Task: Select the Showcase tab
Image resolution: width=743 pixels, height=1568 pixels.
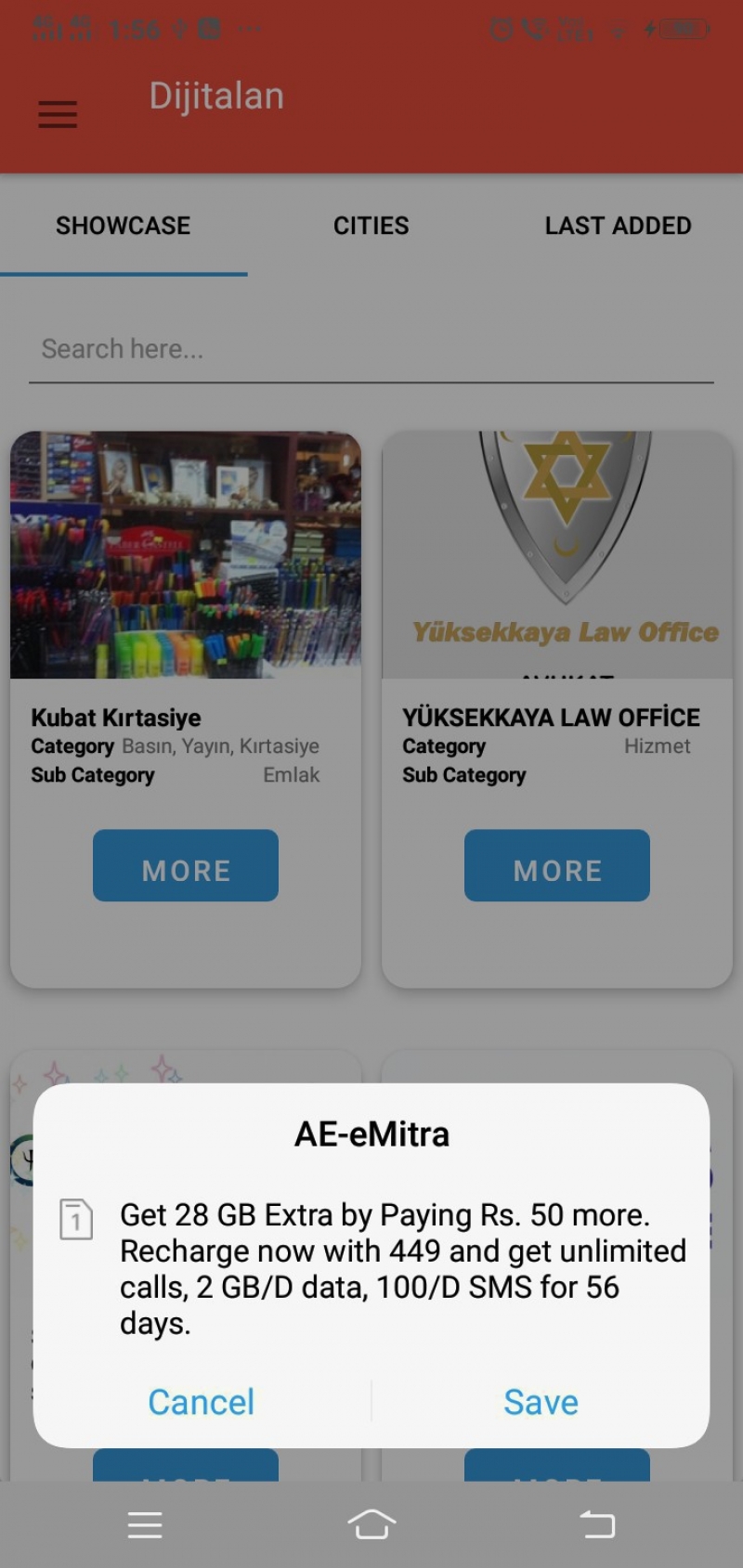Action: pyautogui.click(x=123, y=226)
